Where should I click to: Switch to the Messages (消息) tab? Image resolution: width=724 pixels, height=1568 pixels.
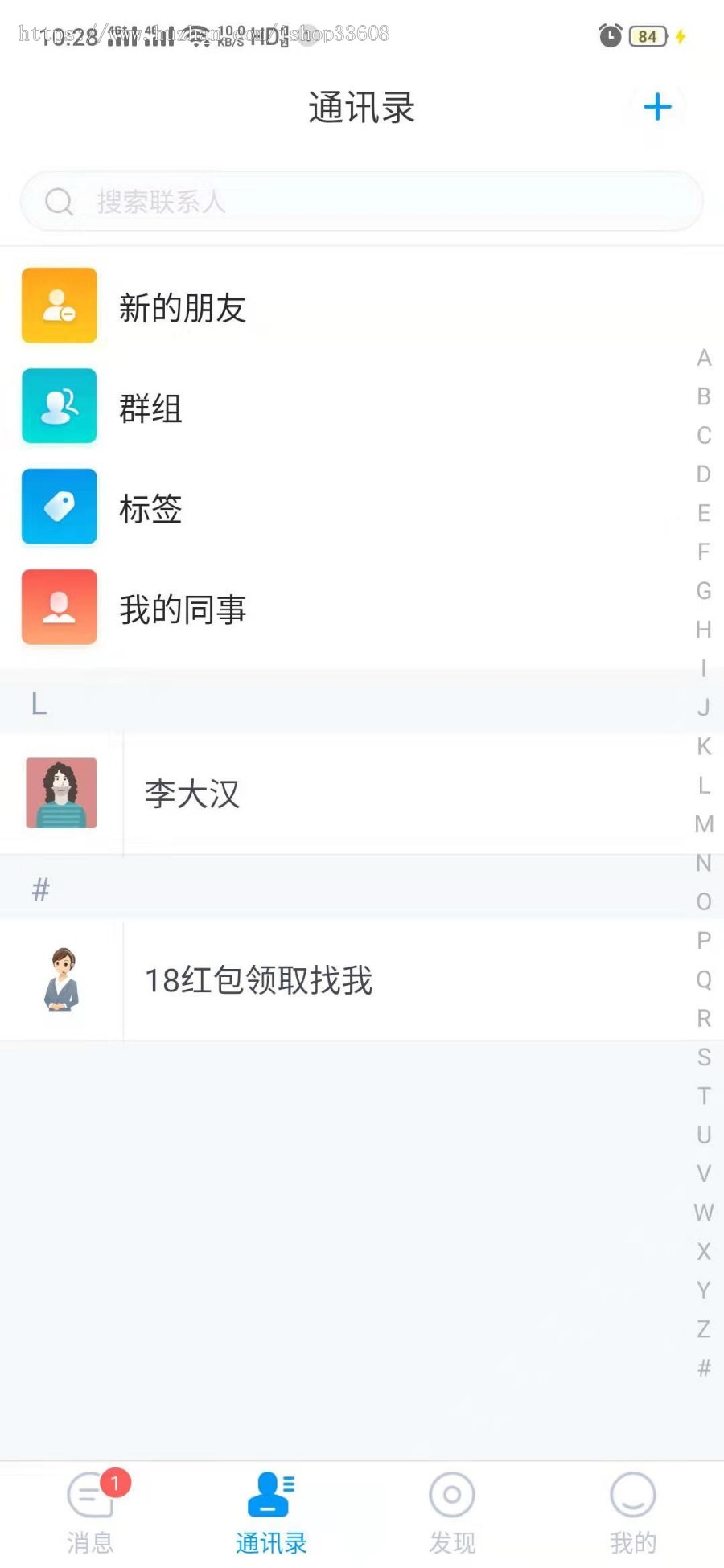(x=90, y=1512)
